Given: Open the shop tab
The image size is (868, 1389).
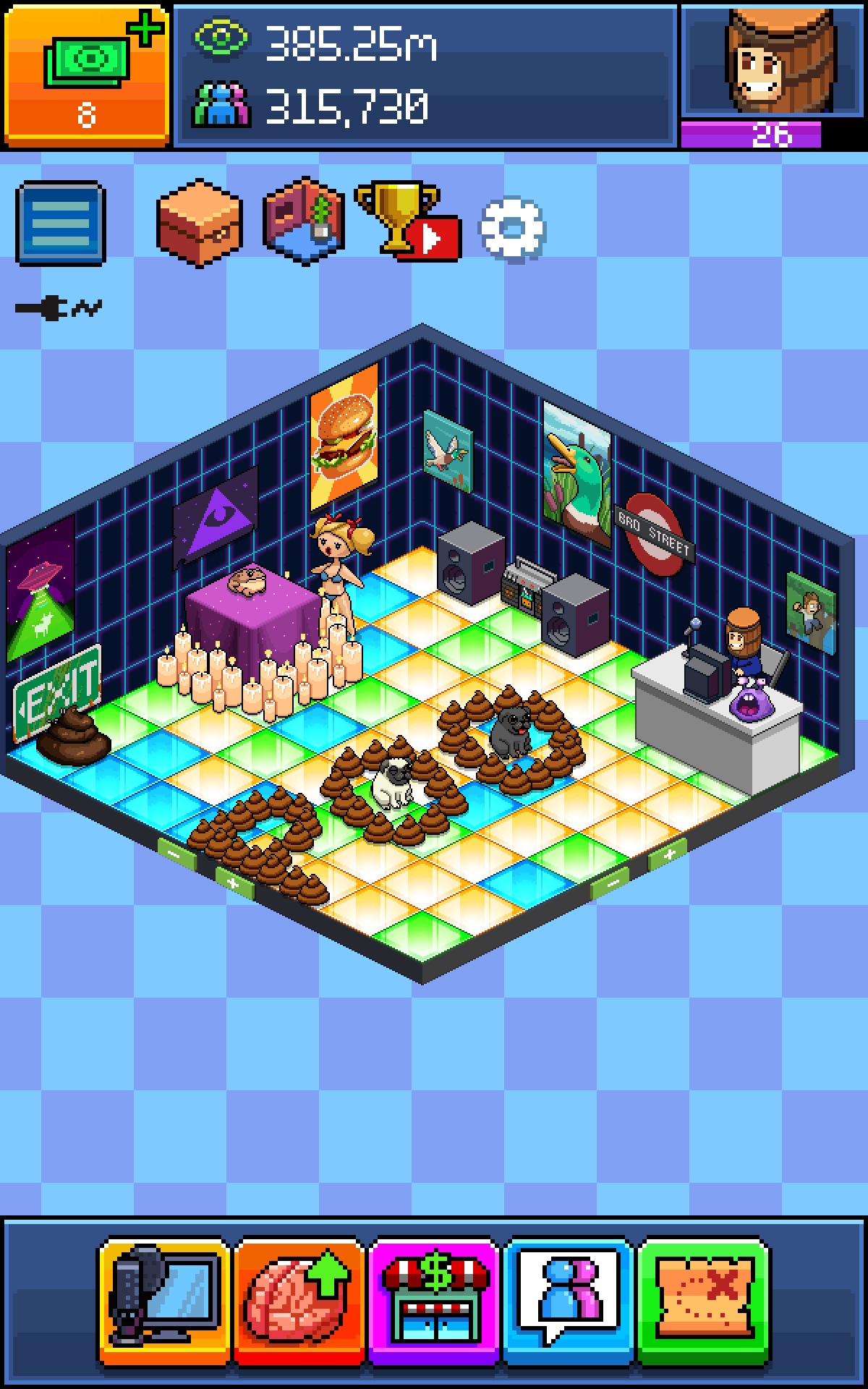Looking at the screenshot, I should [434, 1301].
